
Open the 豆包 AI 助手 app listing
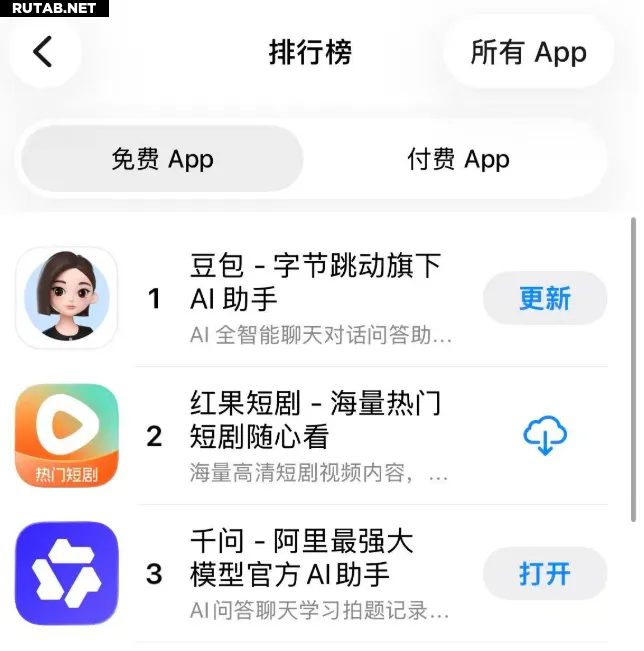(315, 282)
